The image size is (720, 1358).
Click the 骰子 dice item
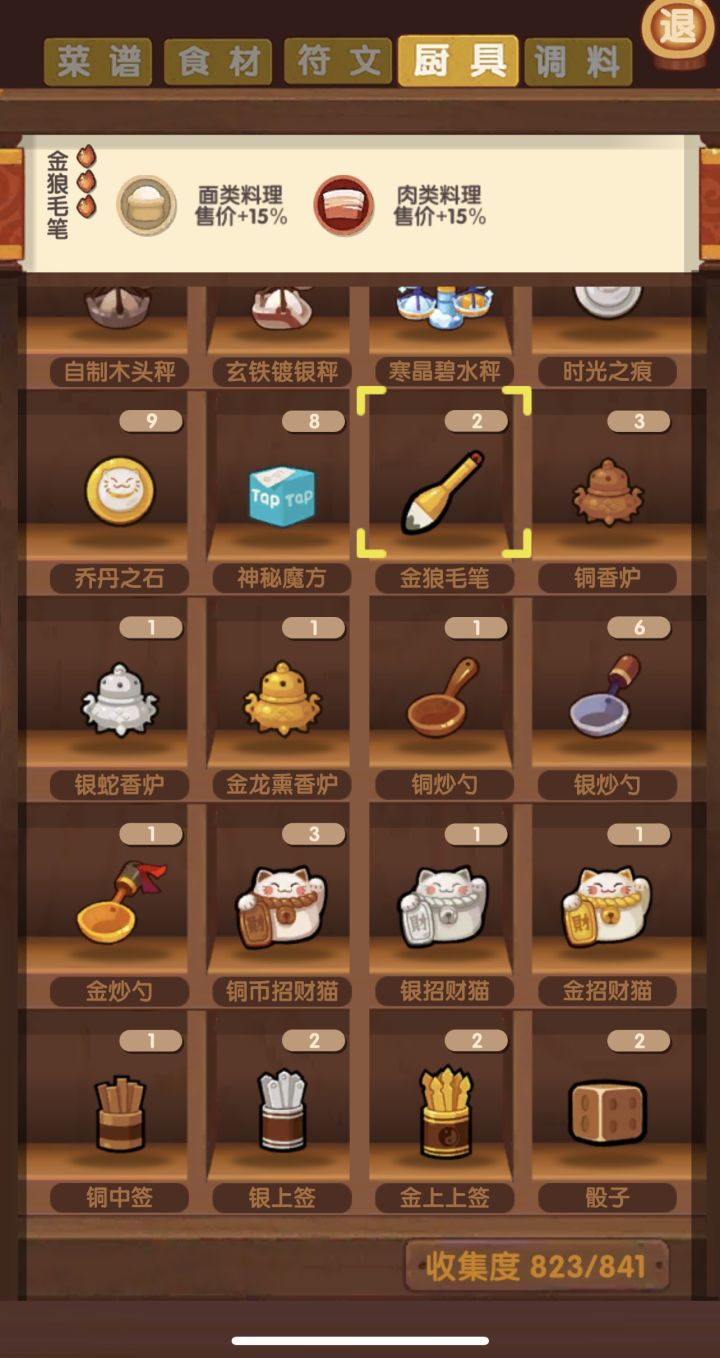pyautogui.click(x=607, y=1110)
